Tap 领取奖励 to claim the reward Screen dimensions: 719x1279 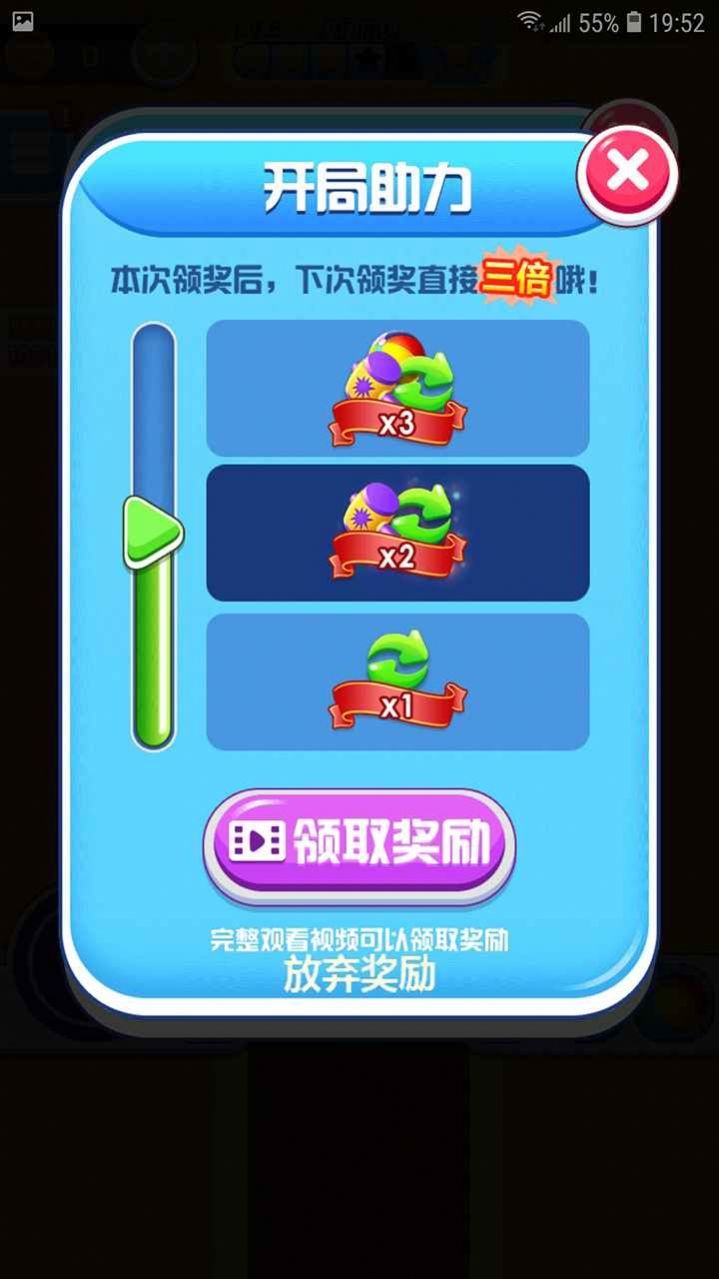tap(360, 845)
